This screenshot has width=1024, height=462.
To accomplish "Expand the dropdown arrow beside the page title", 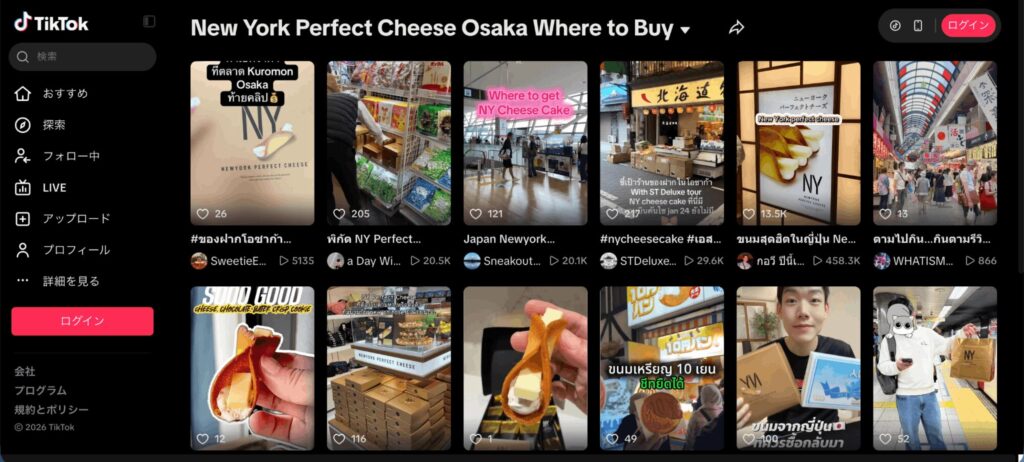I will [x=685, y=30].
